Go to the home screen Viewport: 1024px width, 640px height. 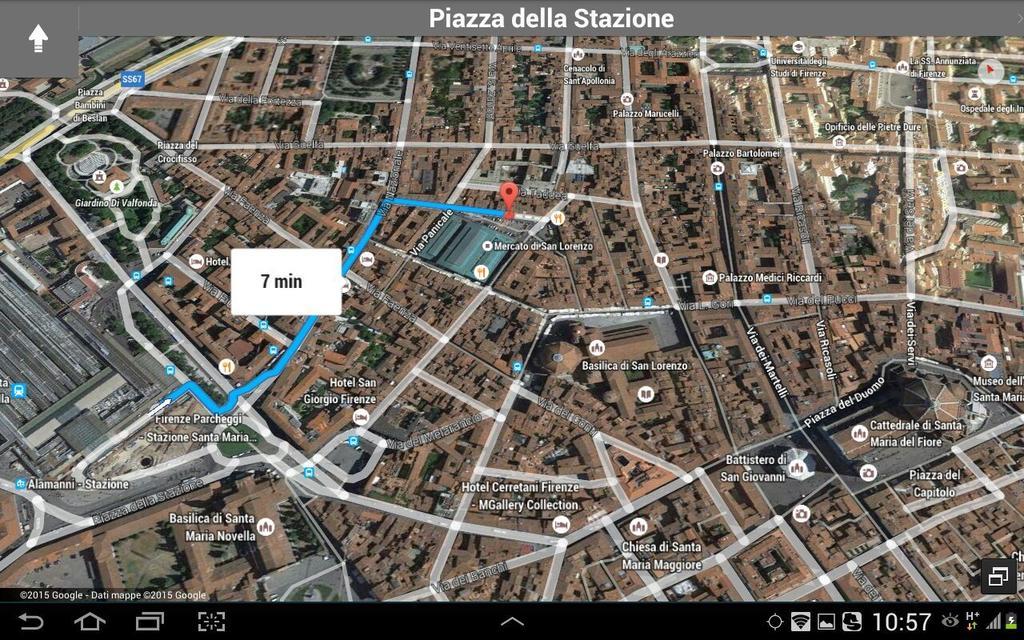(x=90, y=622)
